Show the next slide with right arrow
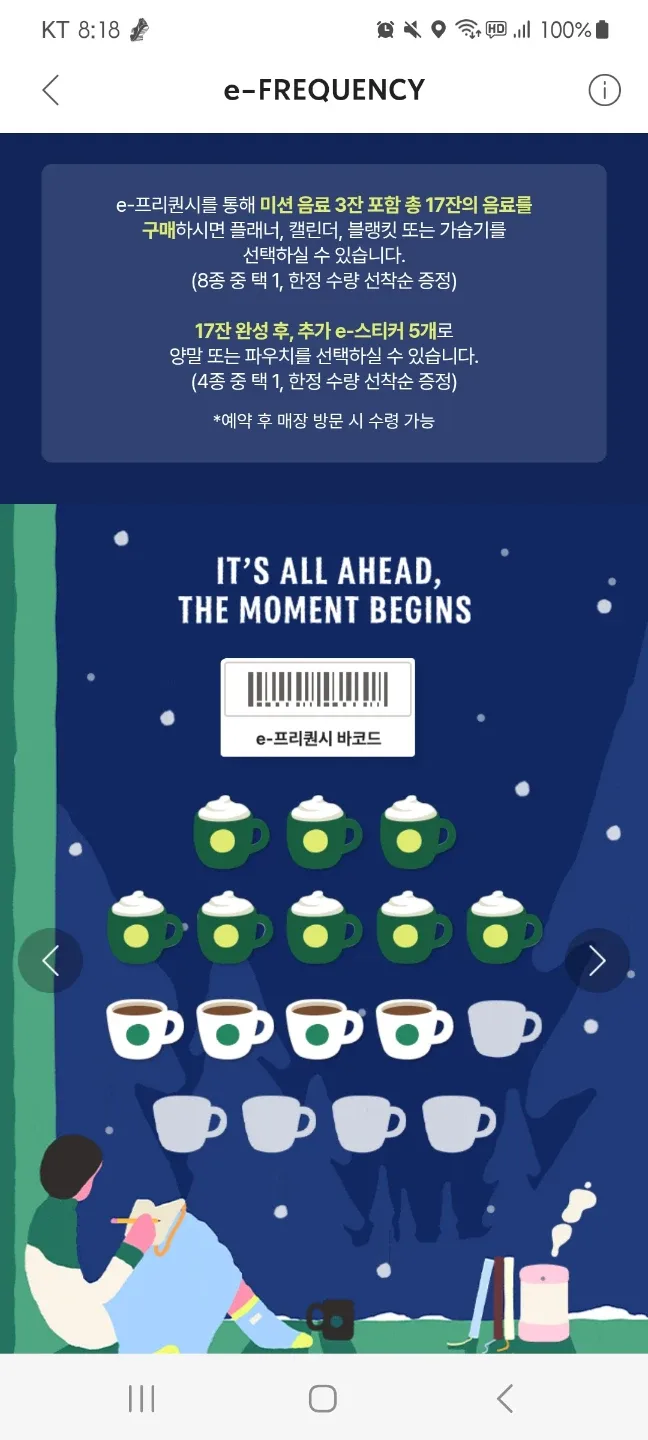This screenshot has width=648, height=1440. [597, 961]
